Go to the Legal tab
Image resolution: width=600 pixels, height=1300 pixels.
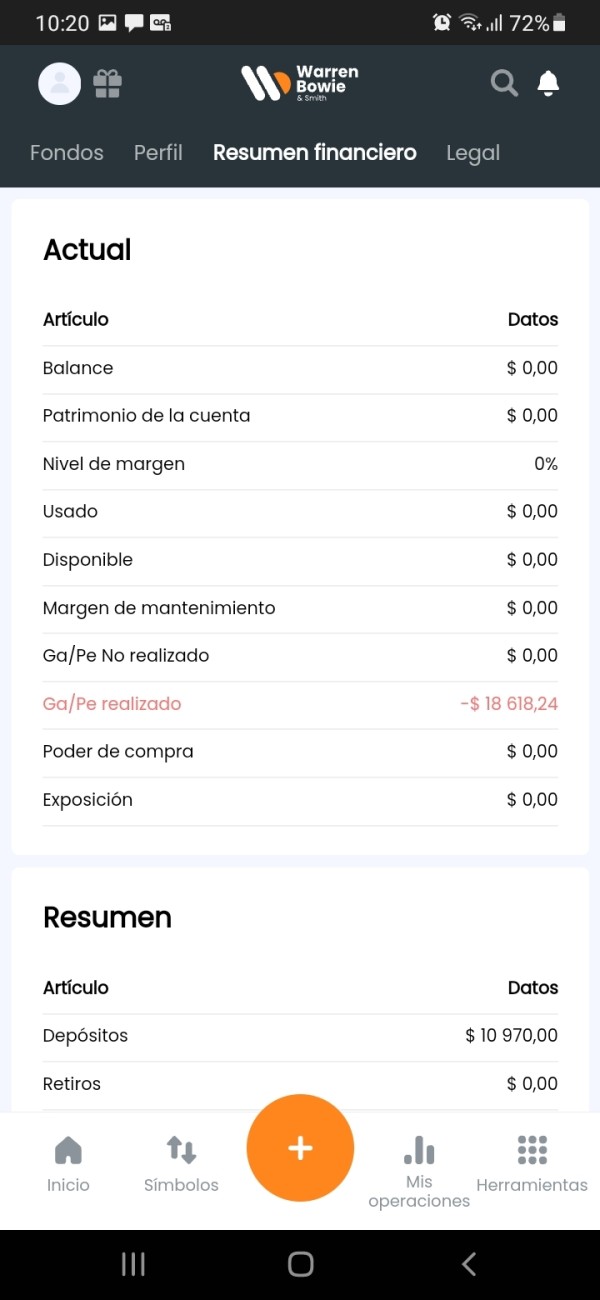point(473,153)
